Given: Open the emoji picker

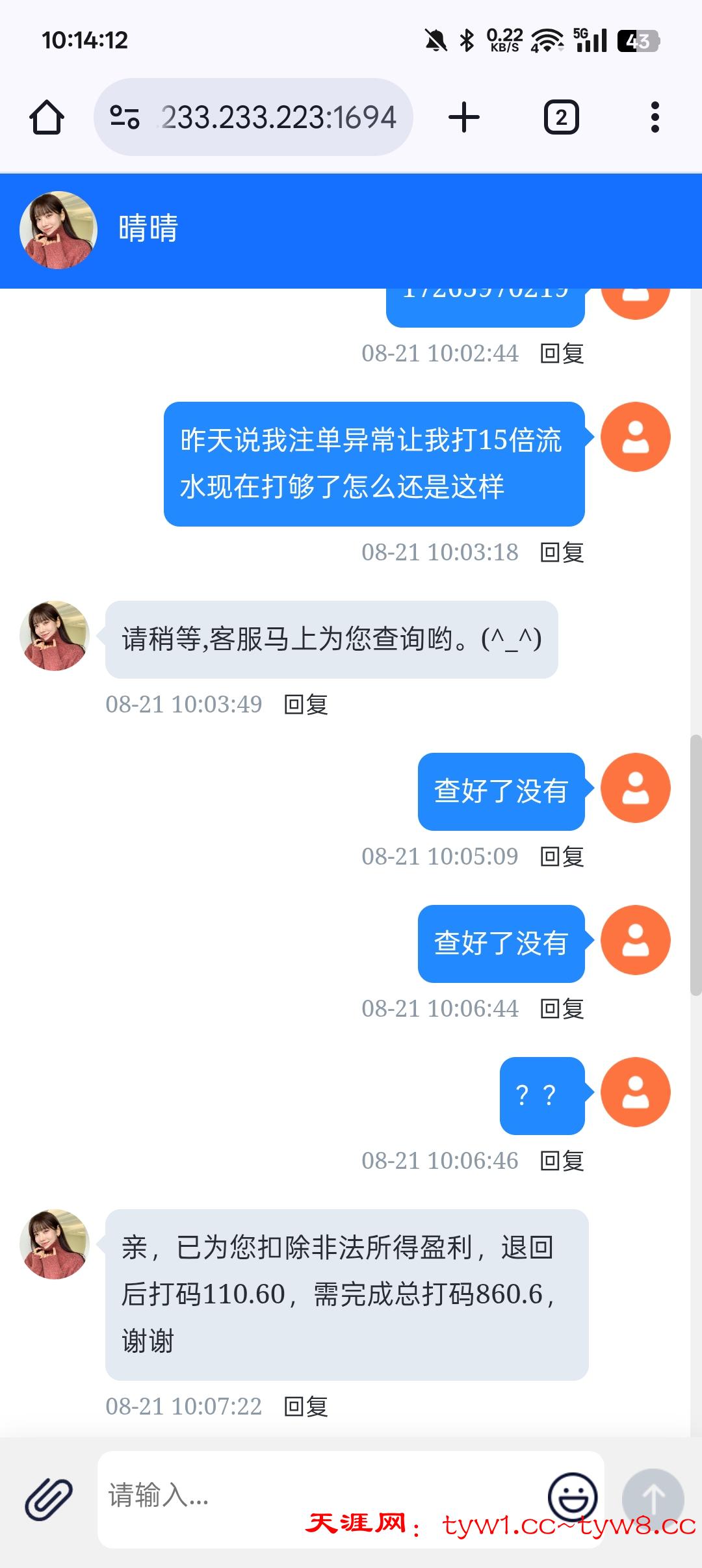Looking at the screenshot, I should click(x=572, y=1496).
